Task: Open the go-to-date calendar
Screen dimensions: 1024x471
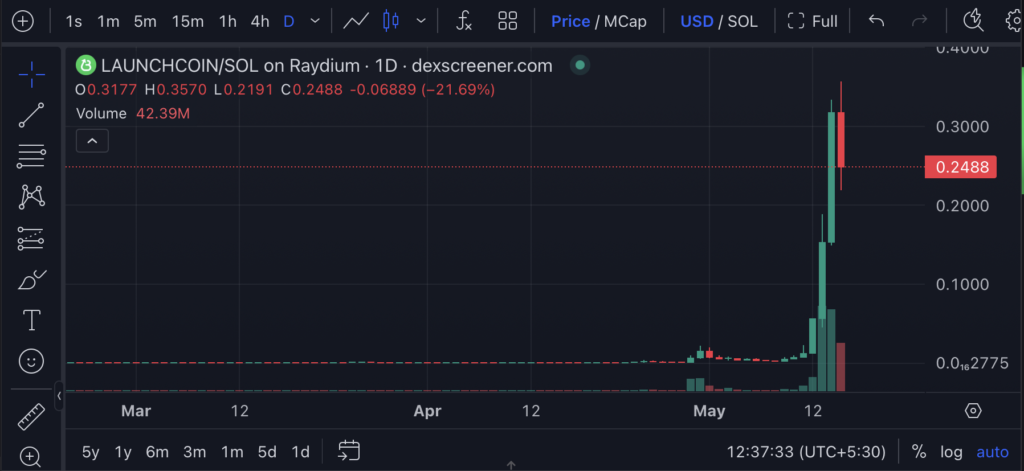Action: pos(348,451)
